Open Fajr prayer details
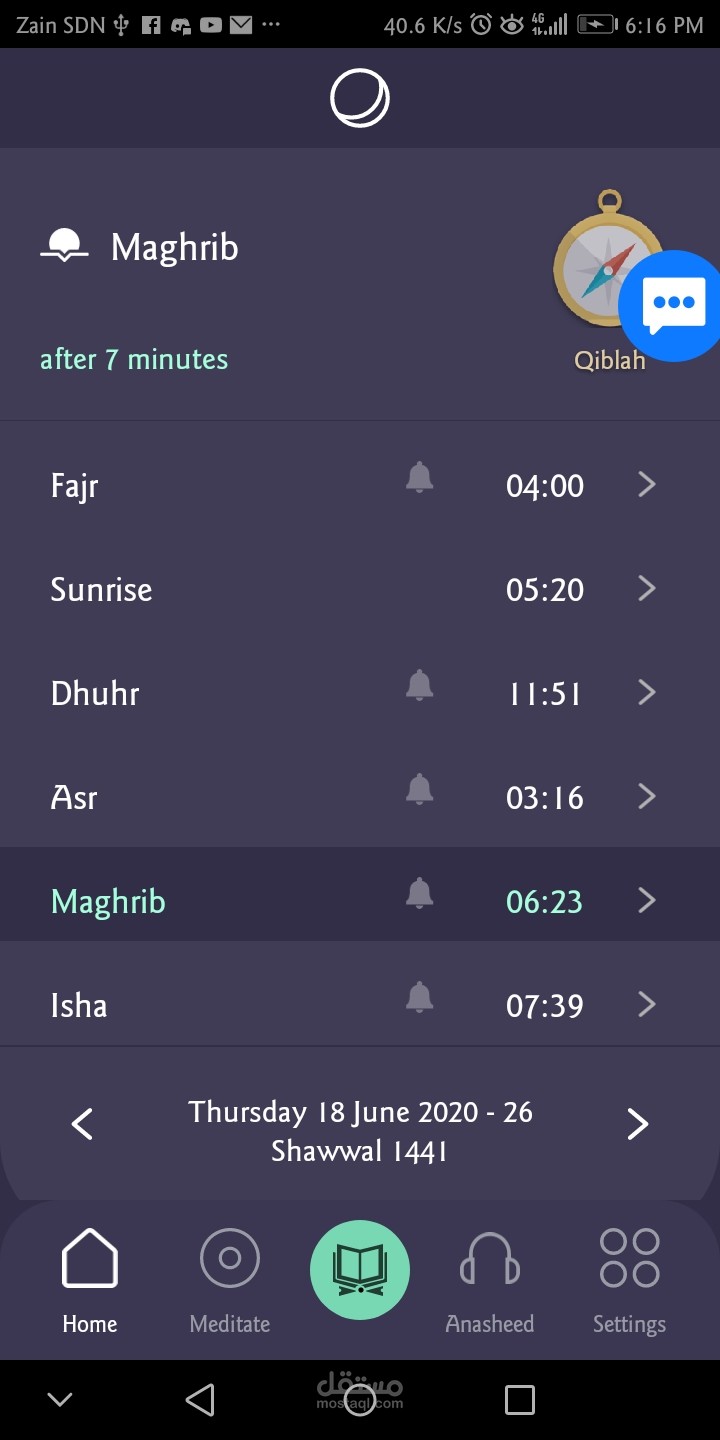The width and height of the screenshot is (720, 1440). click(x=647, y=485)
